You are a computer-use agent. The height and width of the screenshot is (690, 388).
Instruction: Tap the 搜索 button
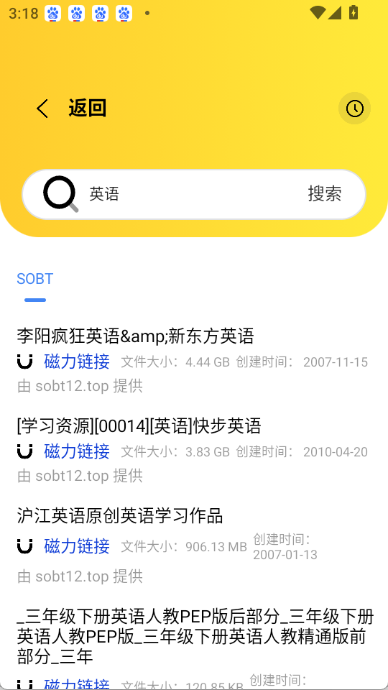pos(325,194)
